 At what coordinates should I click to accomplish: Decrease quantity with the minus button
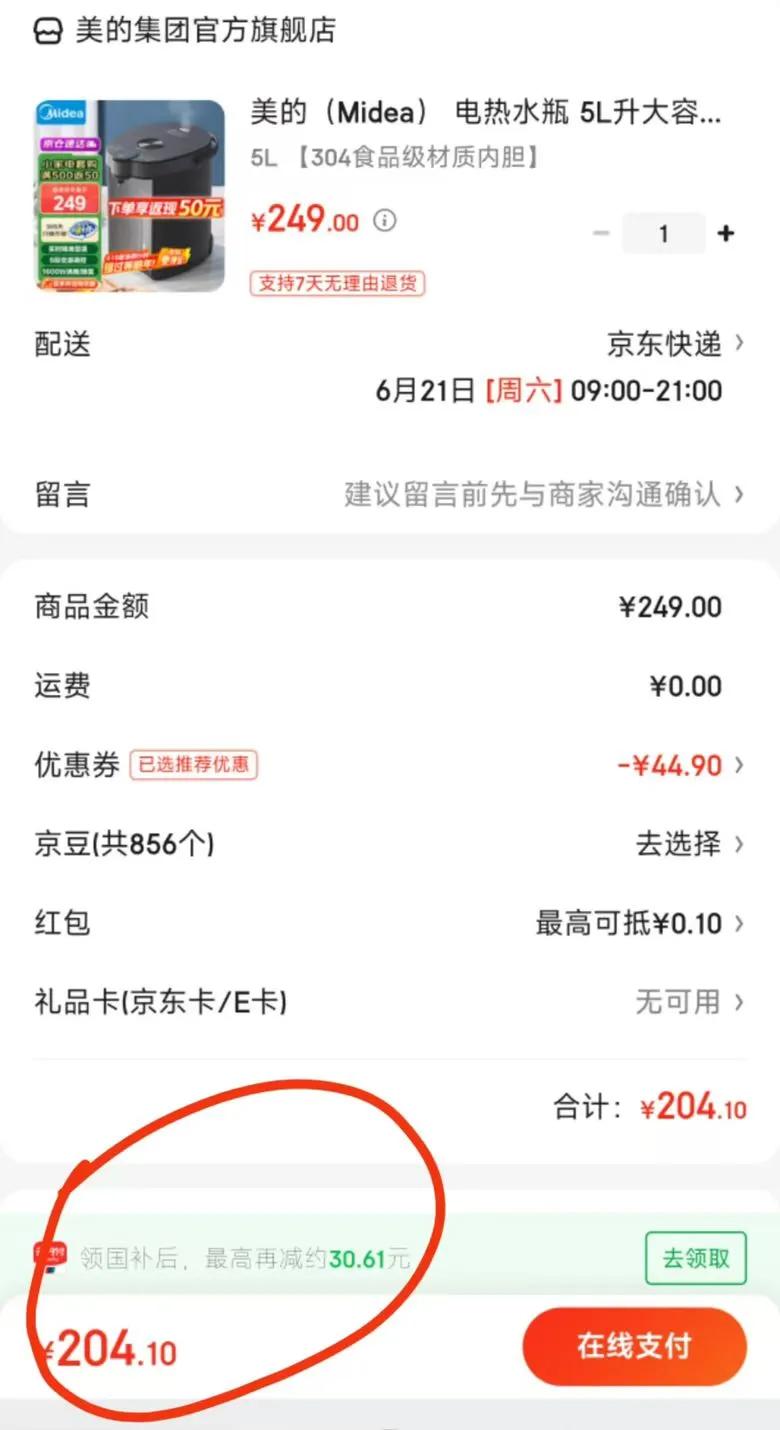601,234
